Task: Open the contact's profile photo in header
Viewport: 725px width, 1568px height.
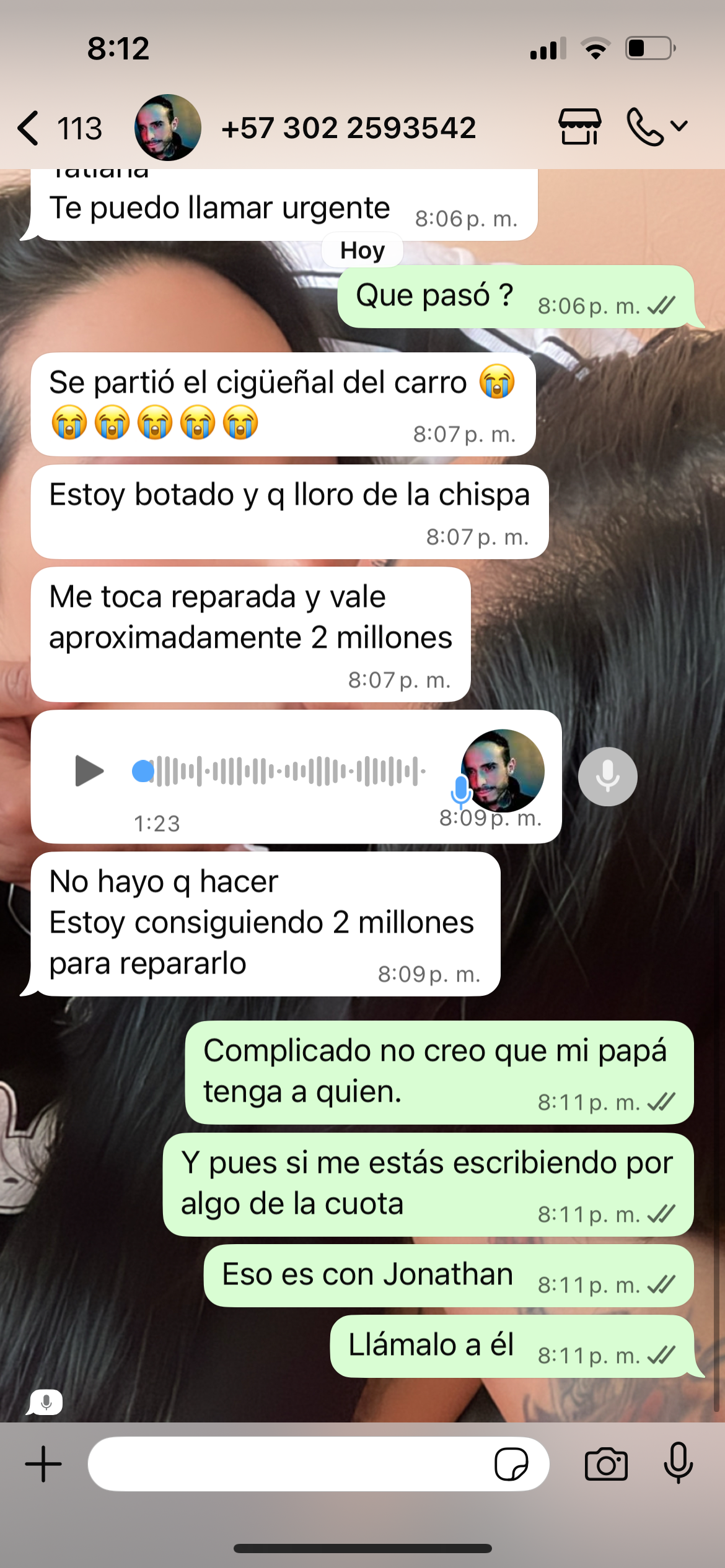Action: (167, 128)
